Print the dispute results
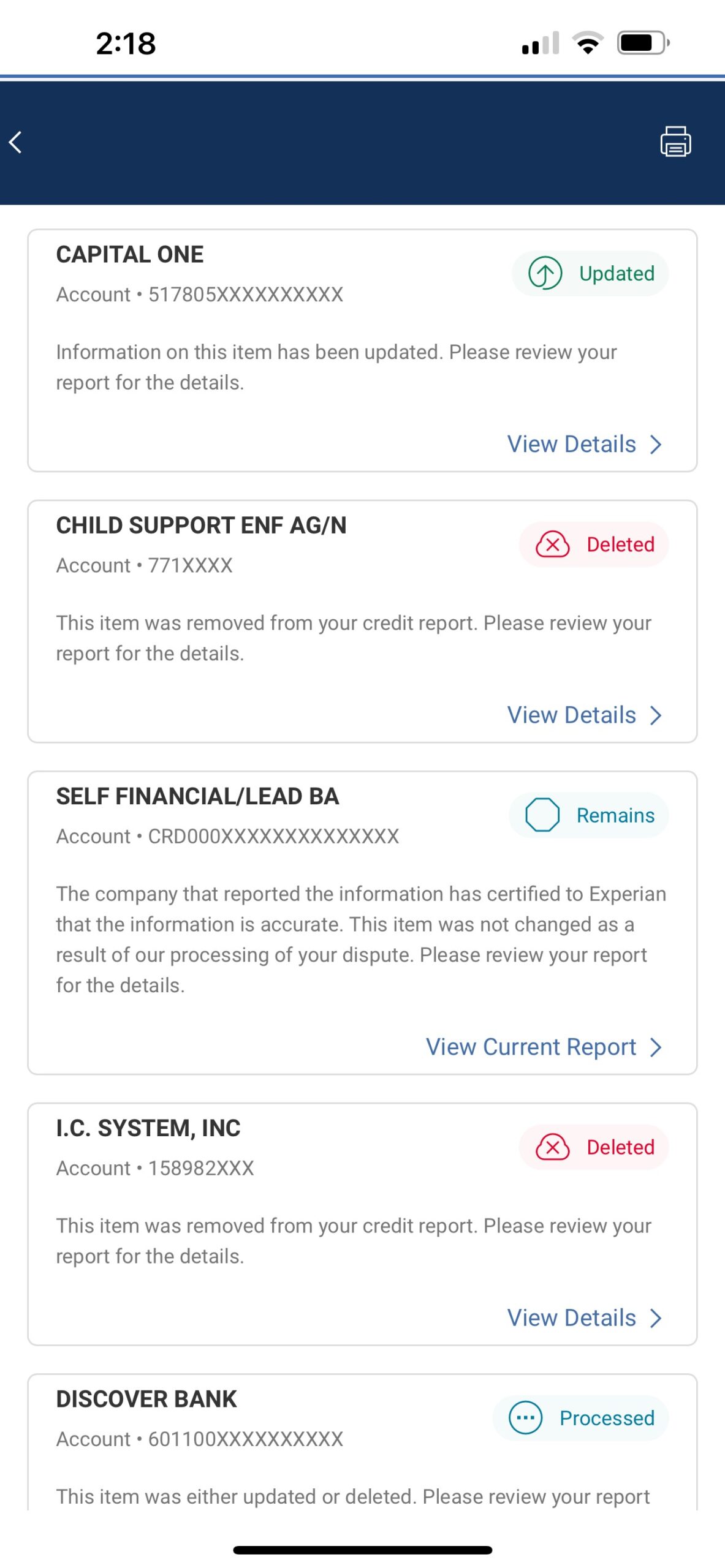The height and width of the screenshot is (1568, 725). [x=675, y=141]
